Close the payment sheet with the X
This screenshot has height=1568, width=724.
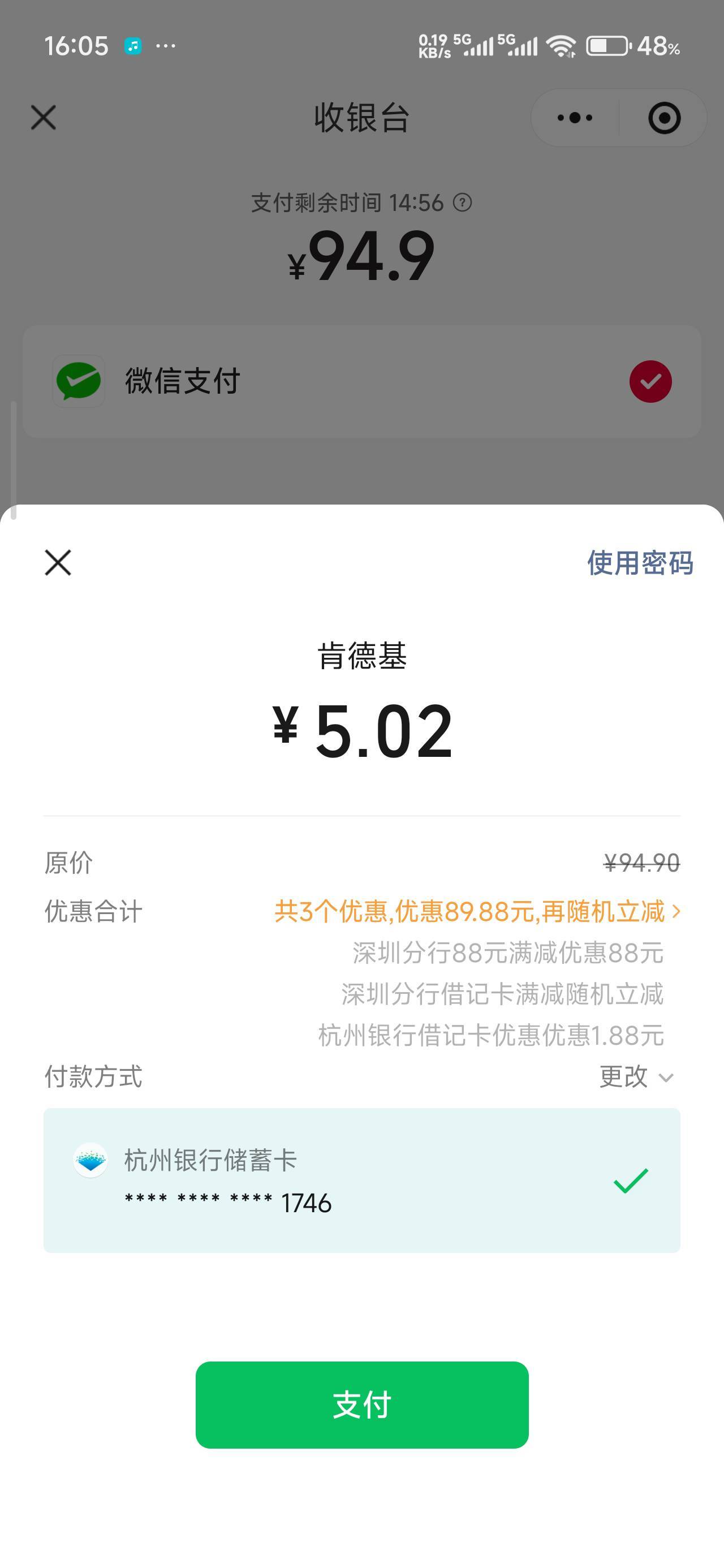tap(58, 562)
